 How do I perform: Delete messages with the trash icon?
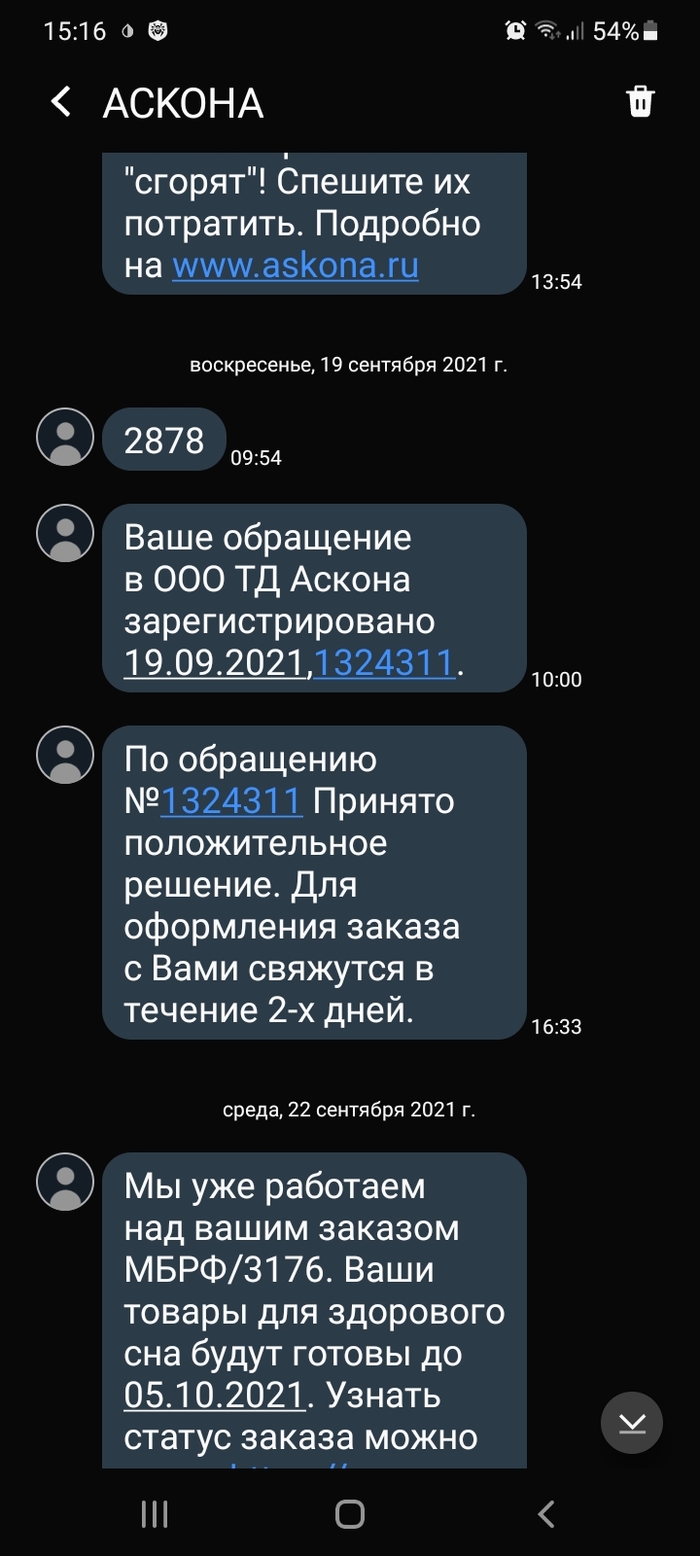coord(639,102)
